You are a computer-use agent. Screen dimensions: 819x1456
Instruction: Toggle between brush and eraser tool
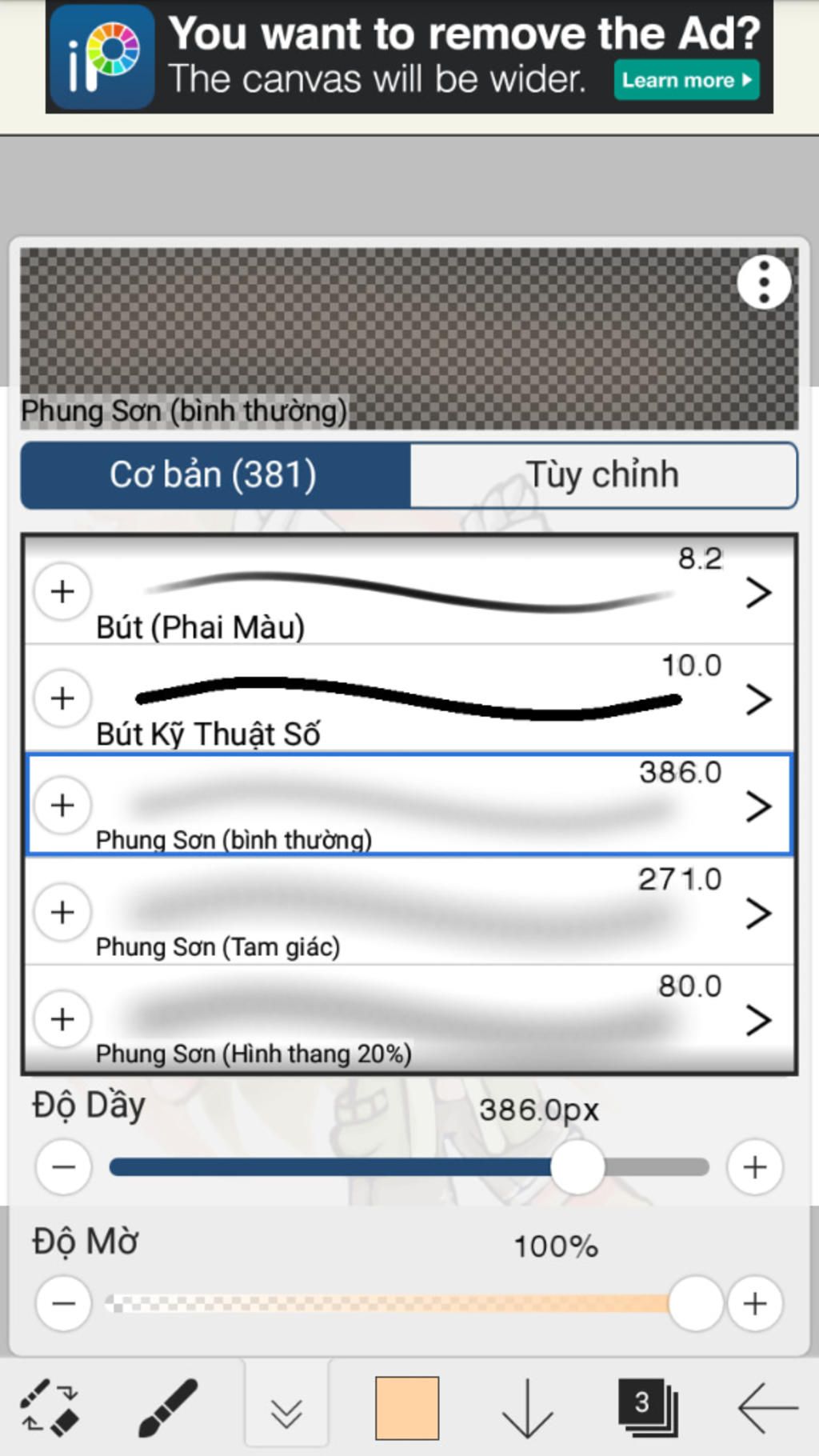click(50, 1406)
